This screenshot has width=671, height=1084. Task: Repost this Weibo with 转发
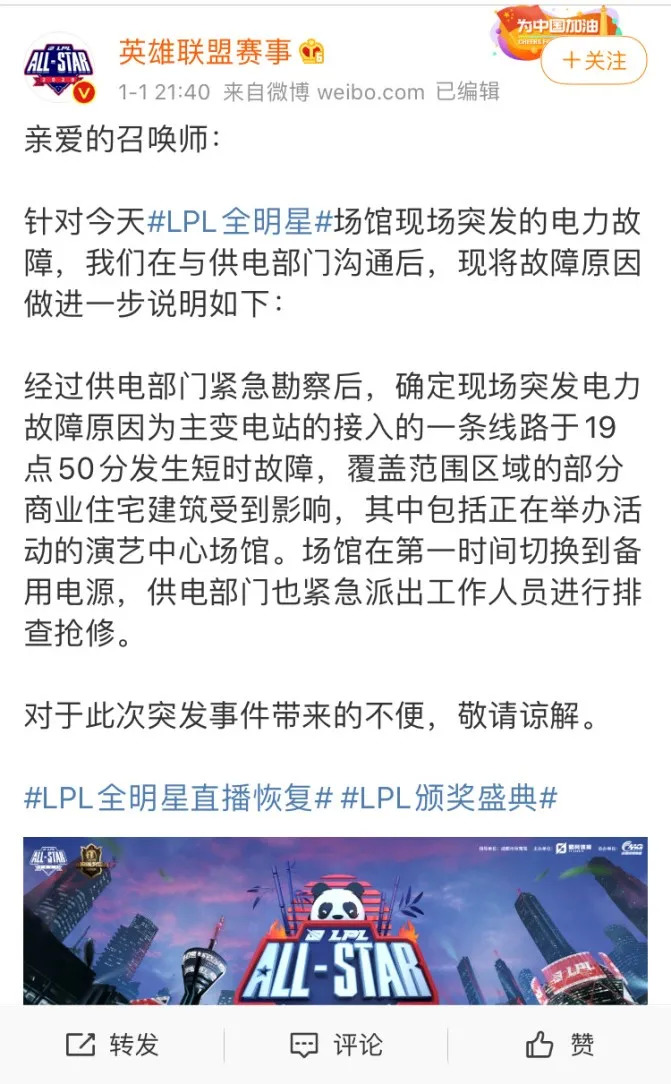tap(112, 1045)
